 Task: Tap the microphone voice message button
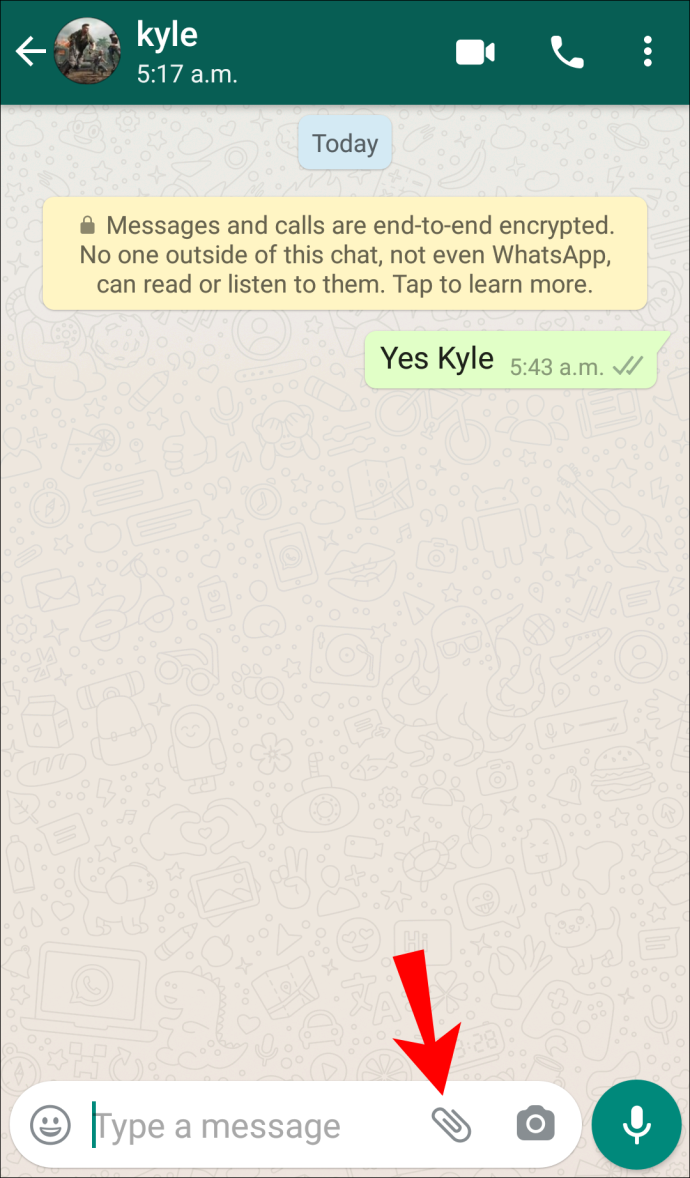636,1126
